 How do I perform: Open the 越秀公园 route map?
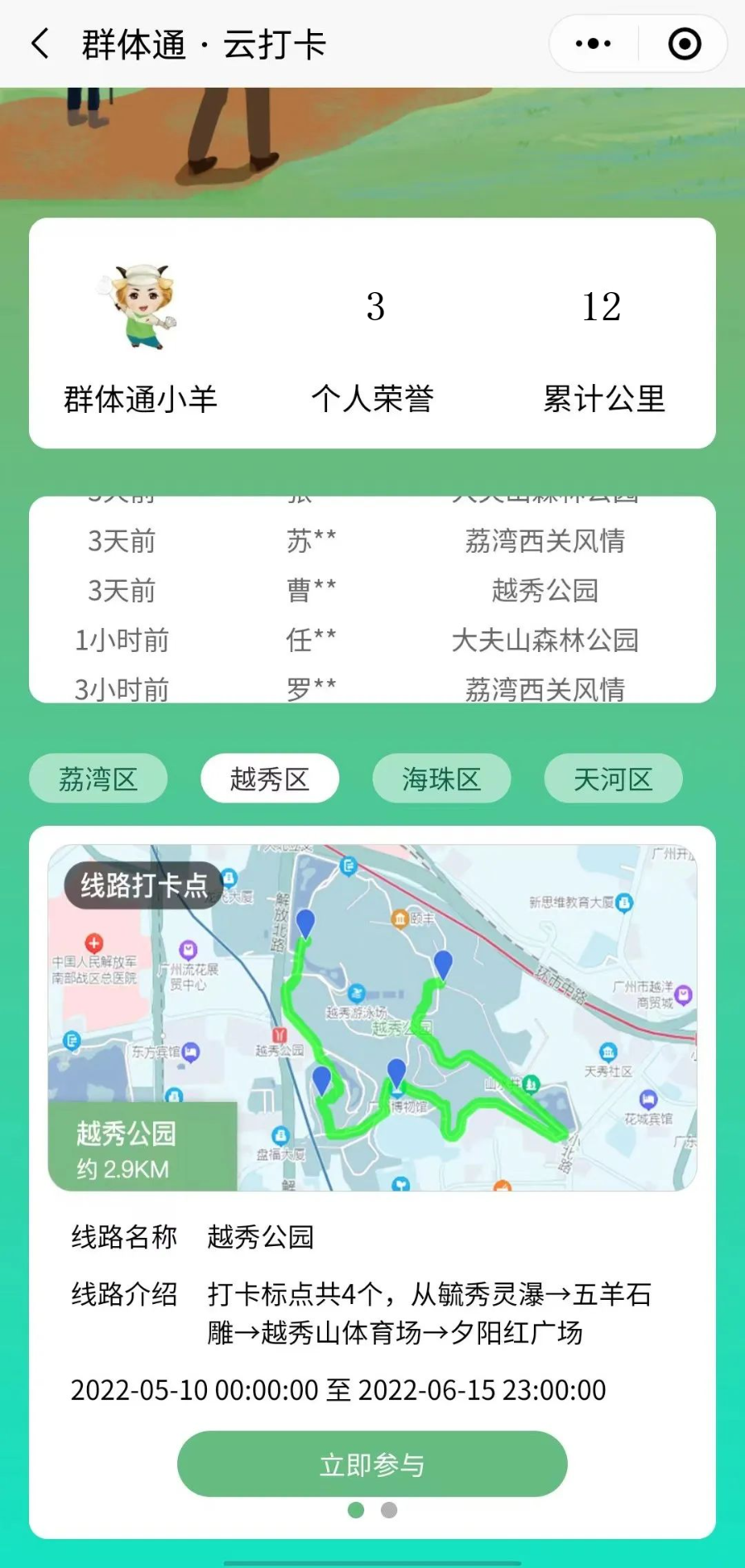[372, 1018]
